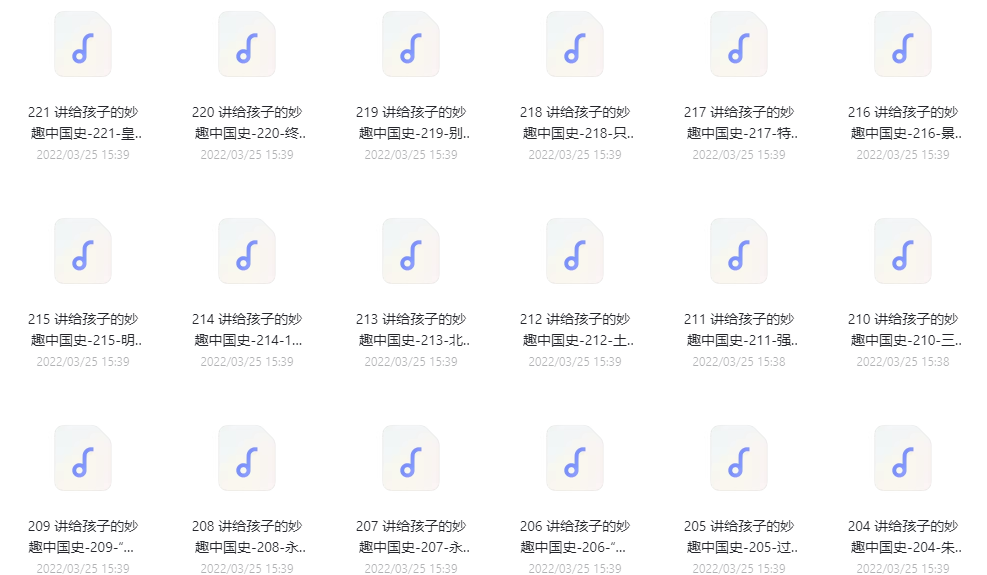
Task: Play audio file 205 讲给孩子的妙趣中国史
Action: click(739, 459)
